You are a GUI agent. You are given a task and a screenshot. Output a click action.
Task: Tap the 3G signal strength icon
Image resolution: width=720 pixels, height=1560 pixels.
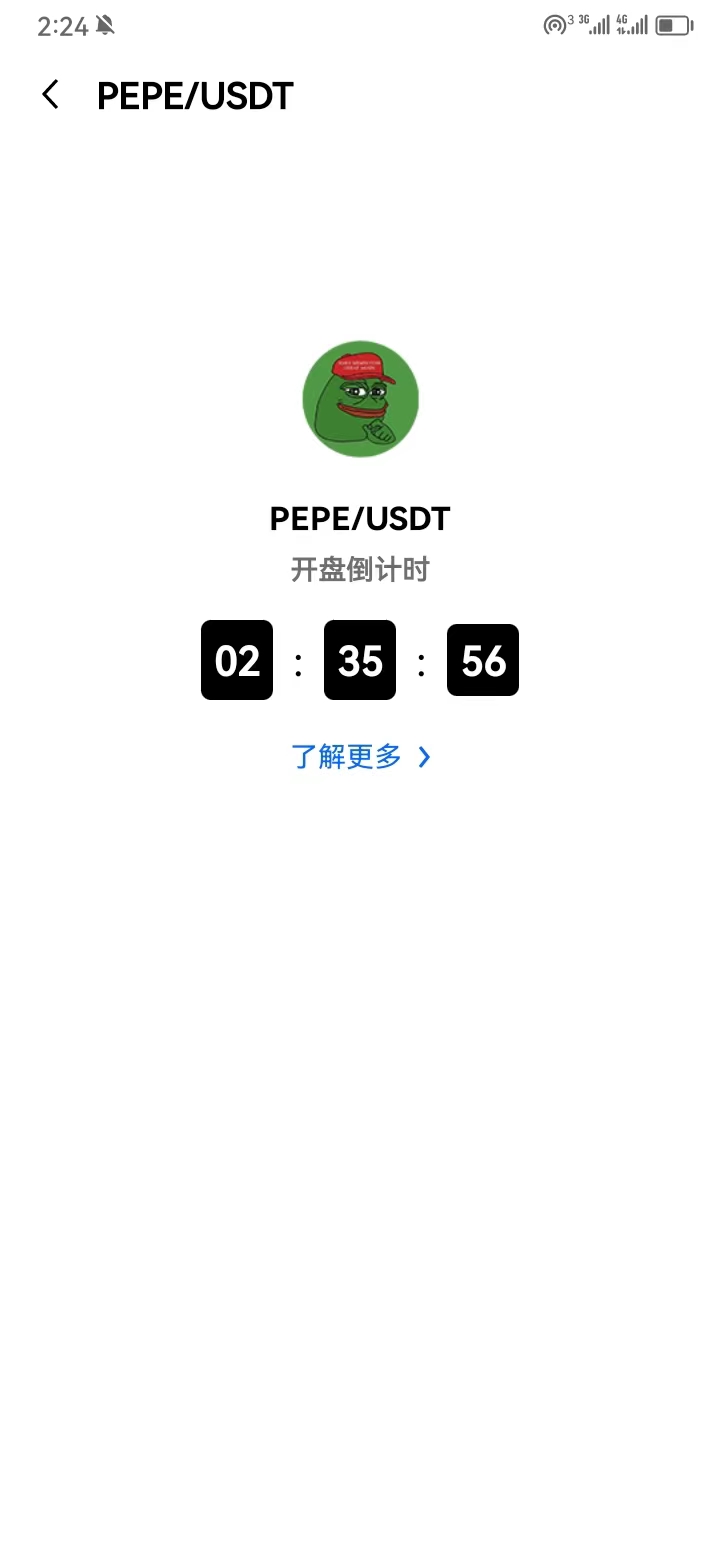pos(594,25)
